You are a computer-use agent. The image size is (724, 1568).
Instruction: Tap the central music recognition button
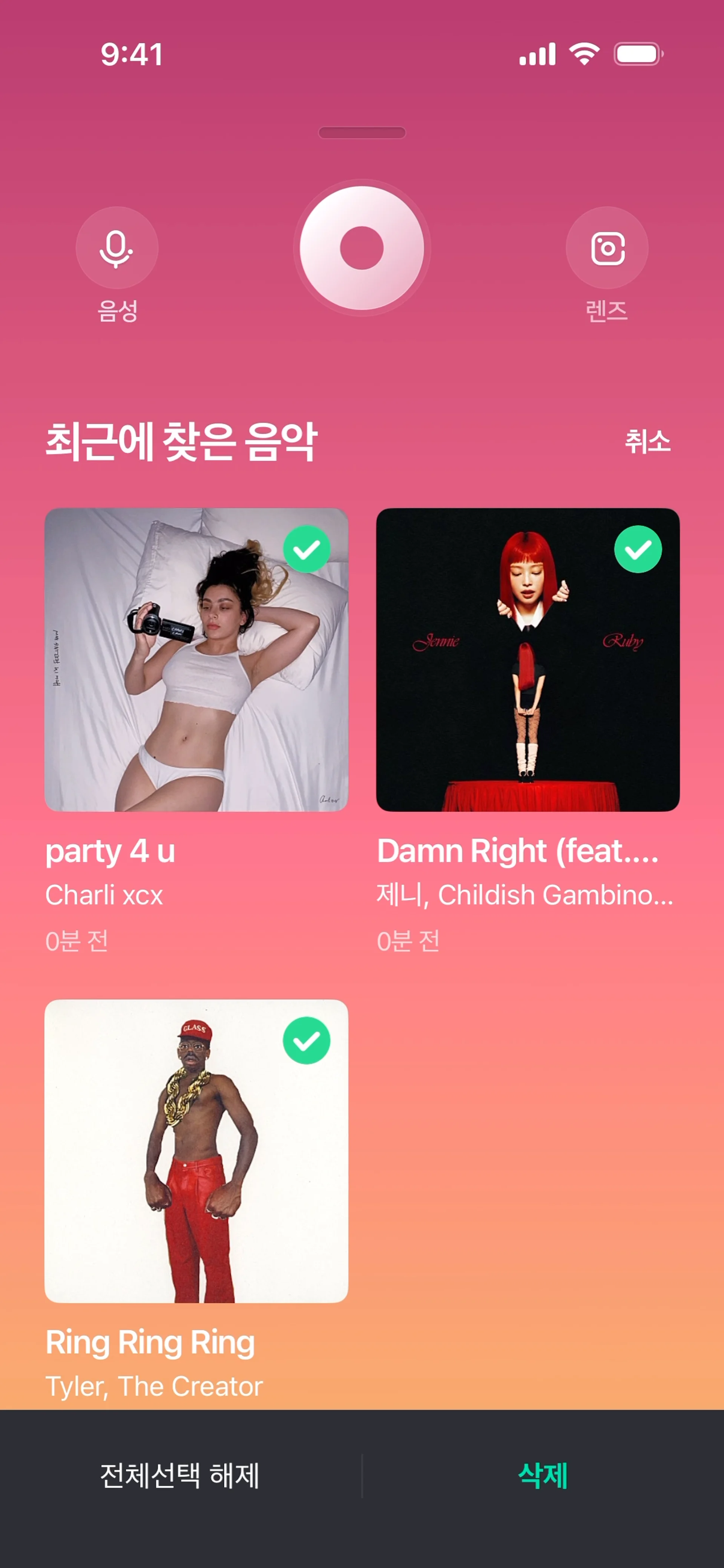pyautogui.click(x=362, y=248)
